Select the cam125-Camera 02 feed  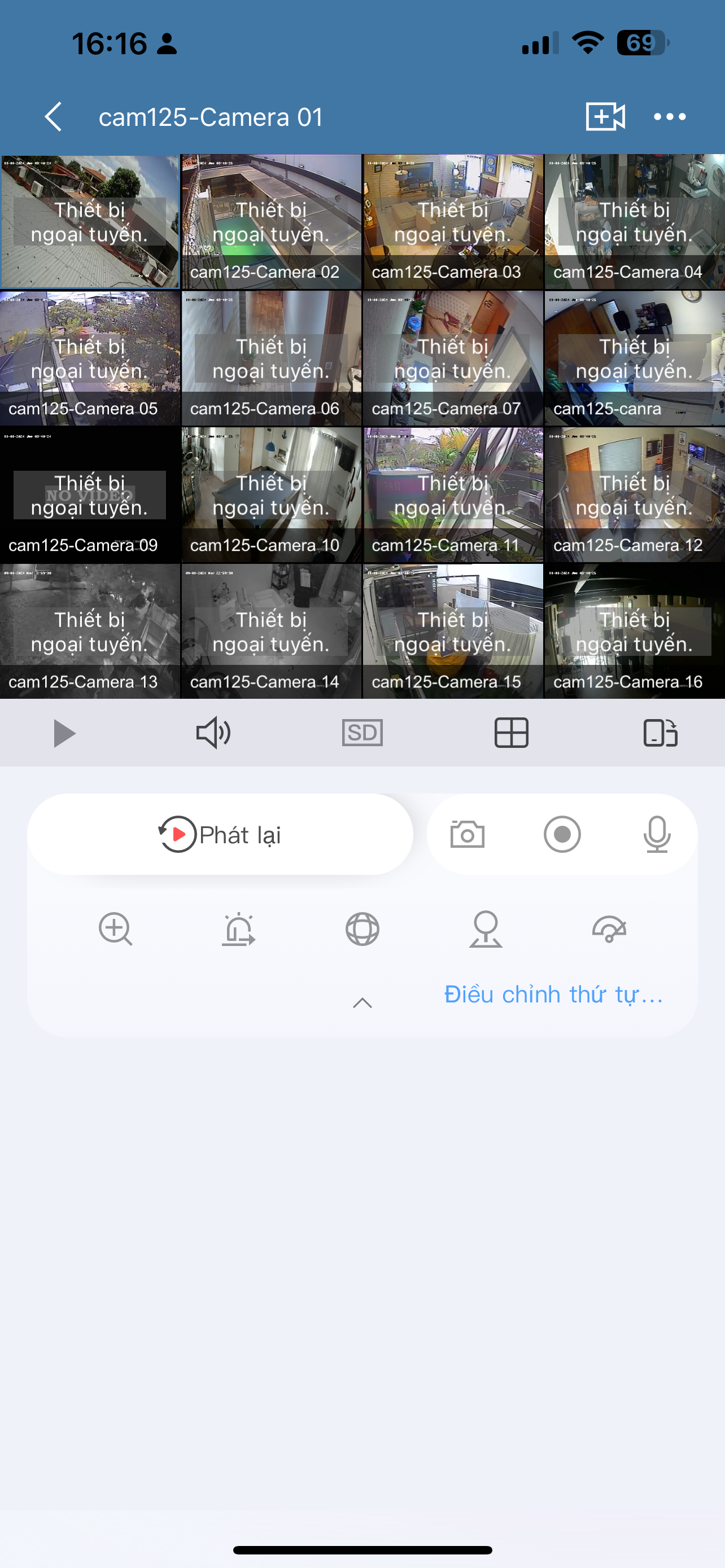coord(272,222)
